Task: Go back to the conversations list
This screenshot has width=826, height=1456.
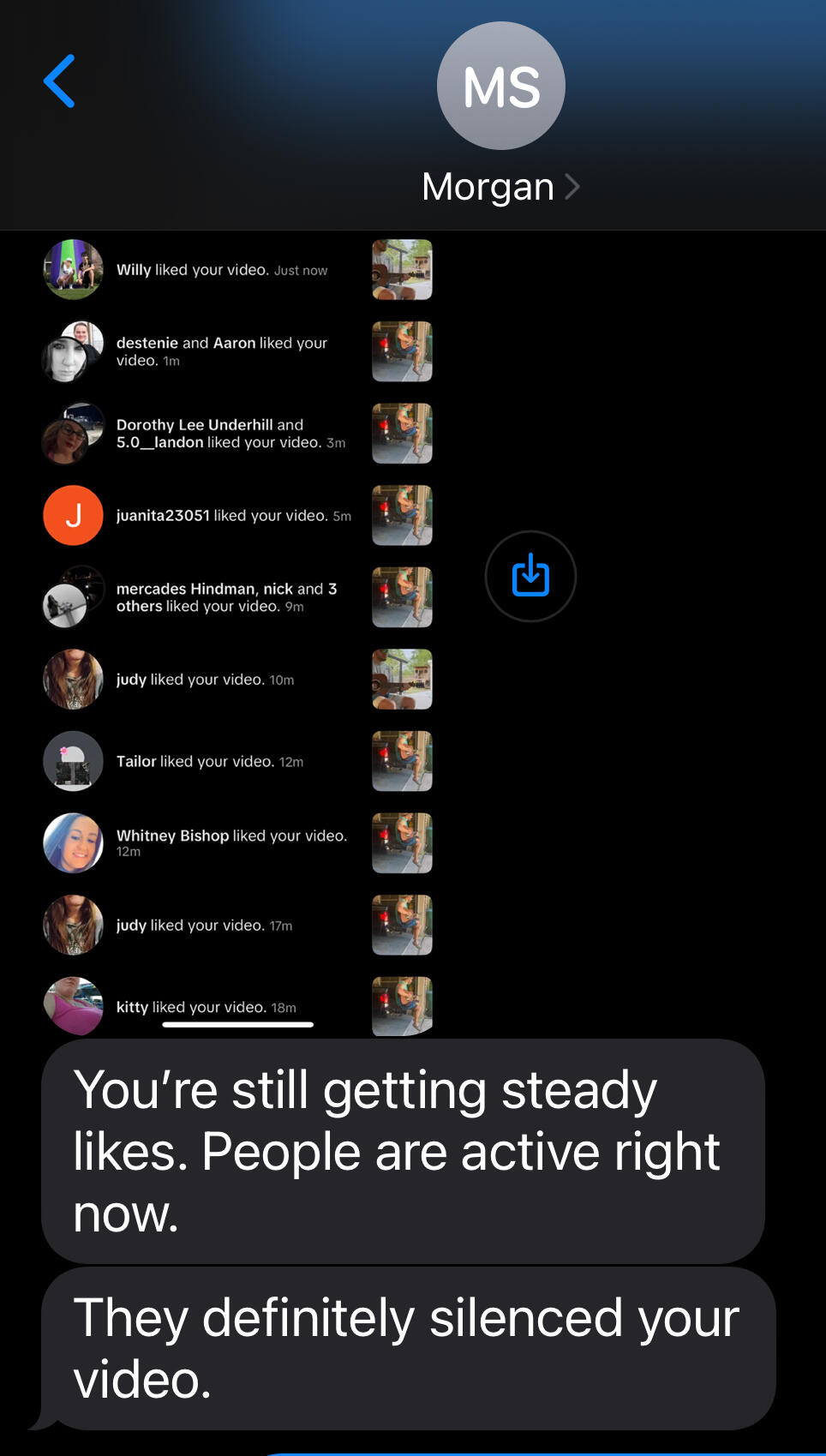Action: point(59,81)
